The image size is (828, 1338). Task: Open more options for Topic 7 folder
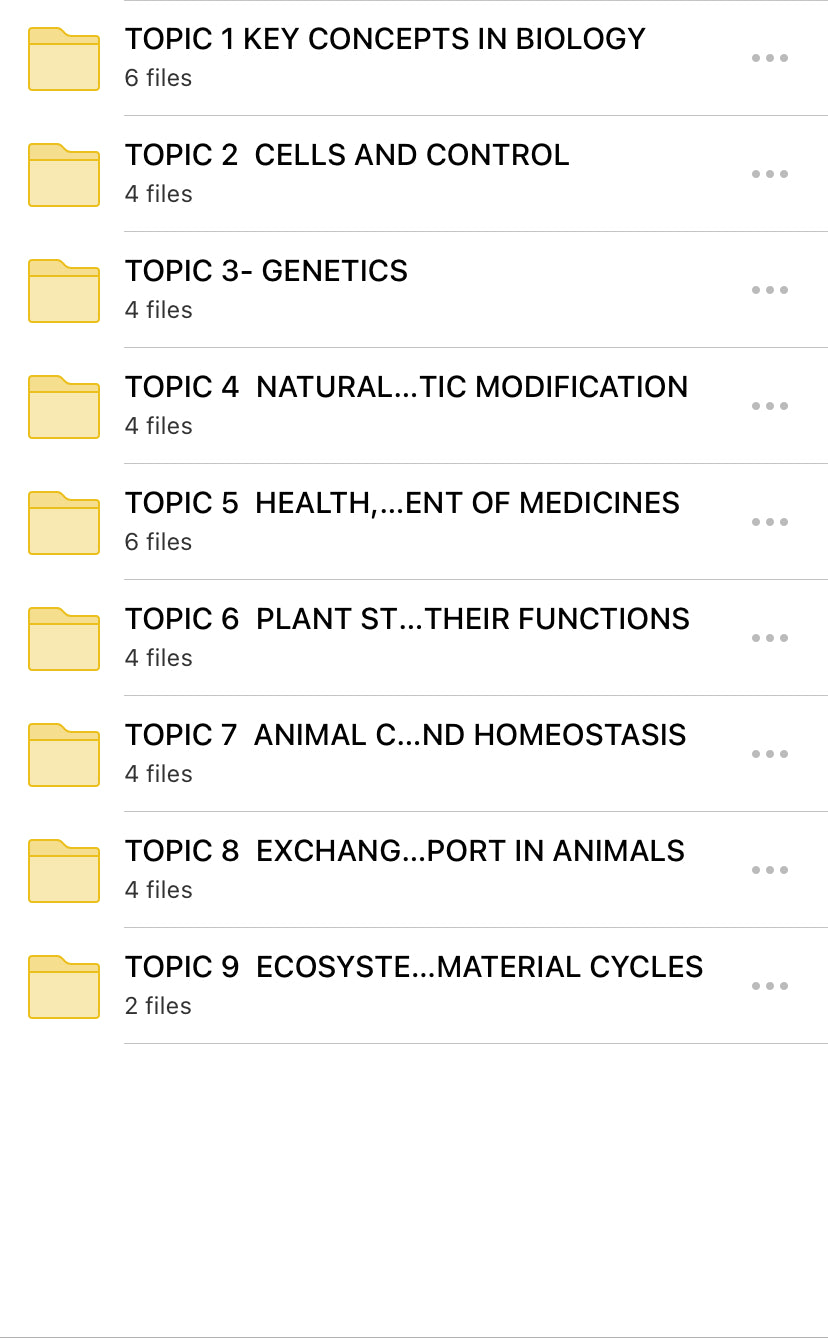[770, 754]
